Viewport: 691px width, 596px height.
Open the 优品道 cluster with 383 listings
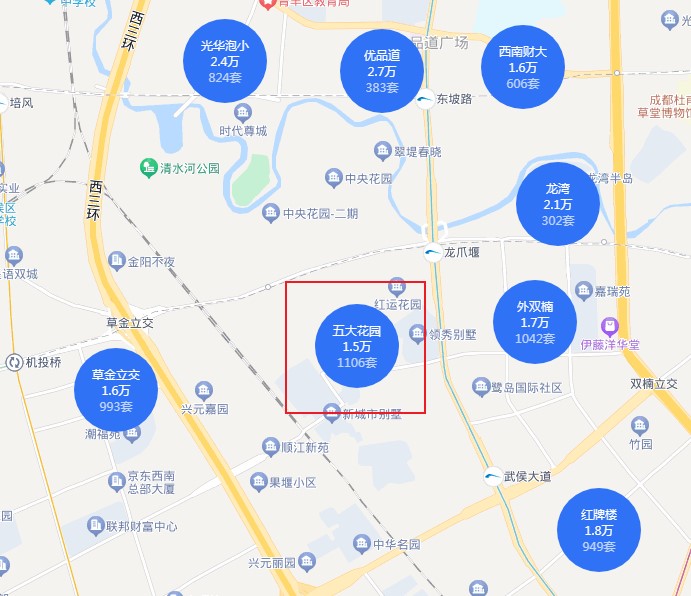(x=383, y=71)
